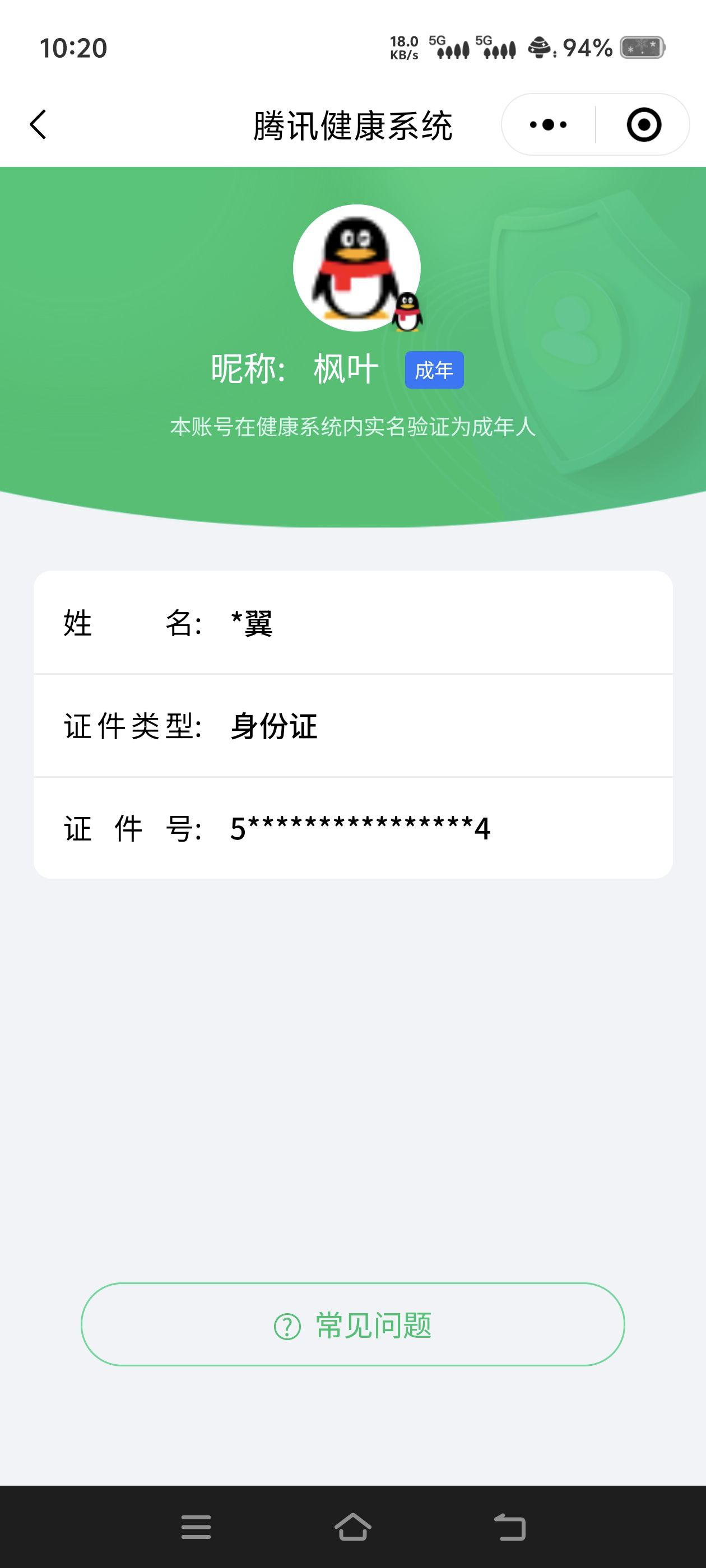Open the three-dot more options menu

point(546,124)
